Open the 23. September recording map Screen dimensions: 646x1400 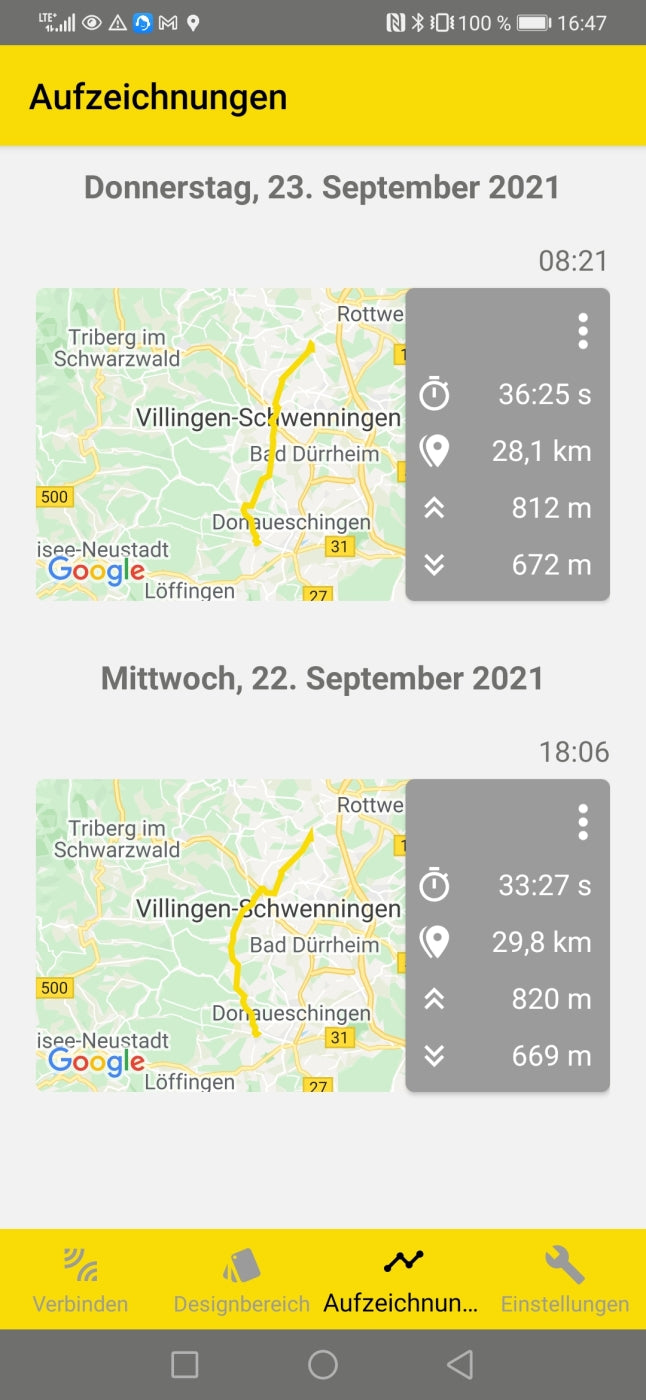coord(221,444)
